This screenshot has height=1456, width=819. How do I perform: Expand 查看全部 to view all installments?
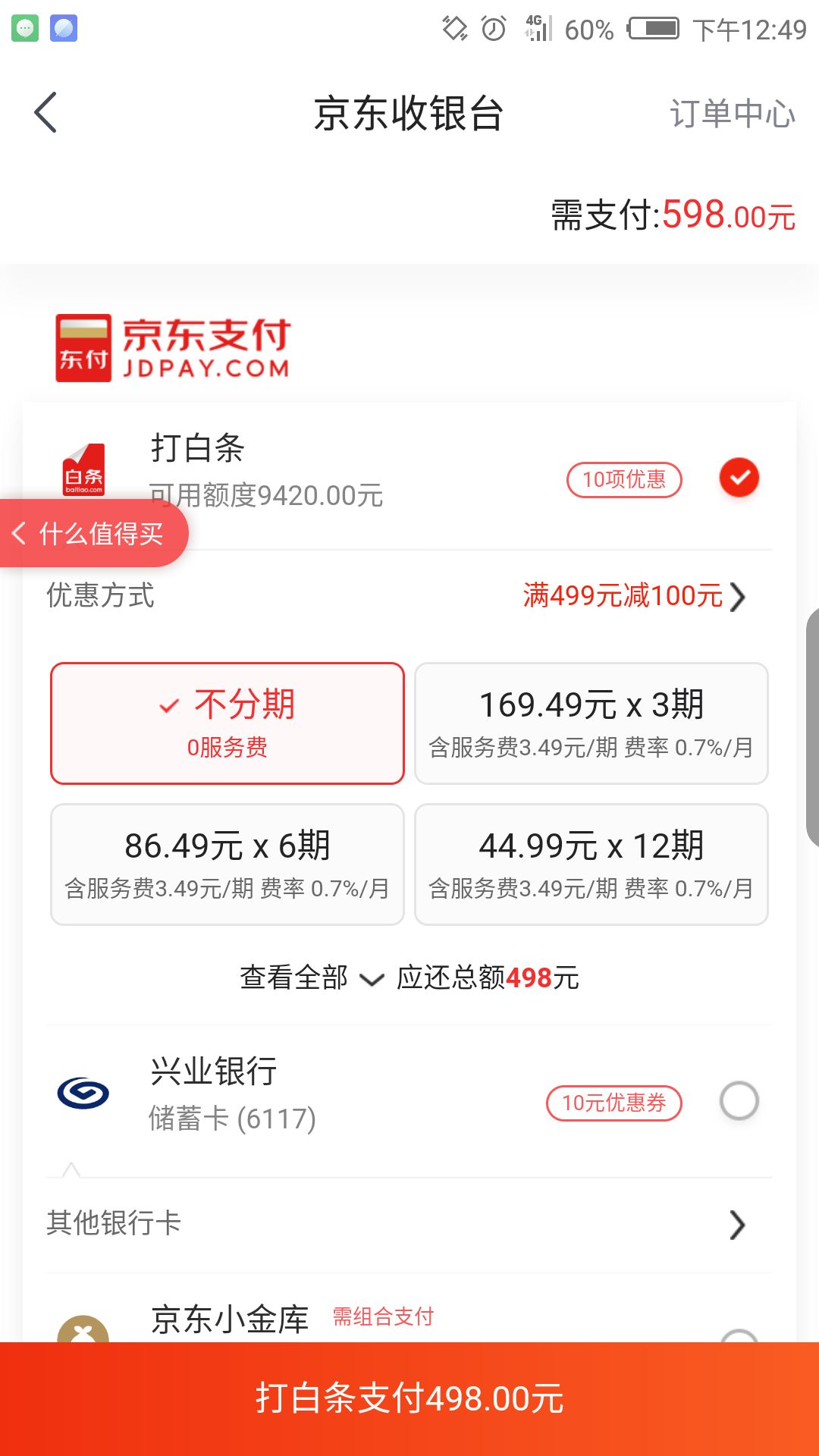[306, 977]
